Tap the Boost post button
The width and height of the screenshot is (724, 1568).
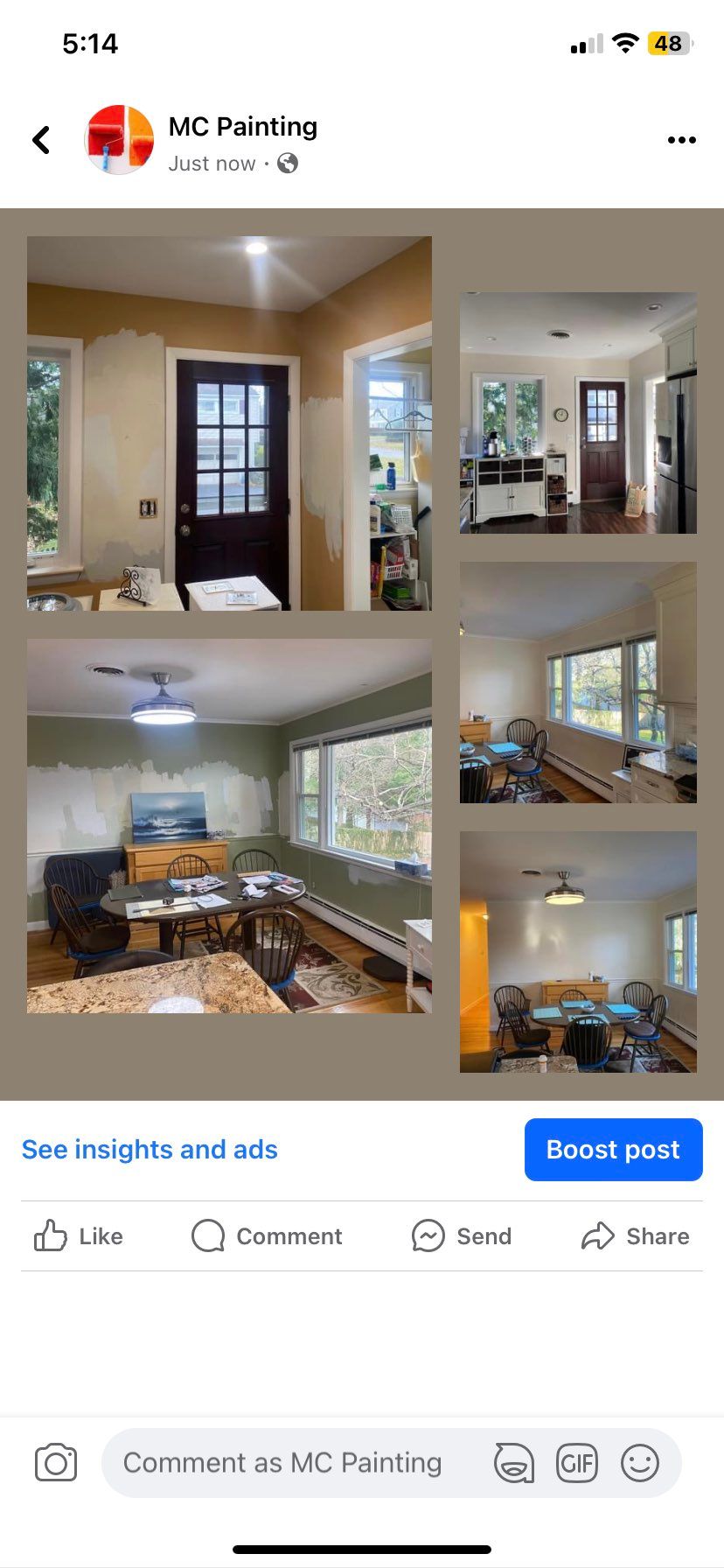[x=613, y=1149]
